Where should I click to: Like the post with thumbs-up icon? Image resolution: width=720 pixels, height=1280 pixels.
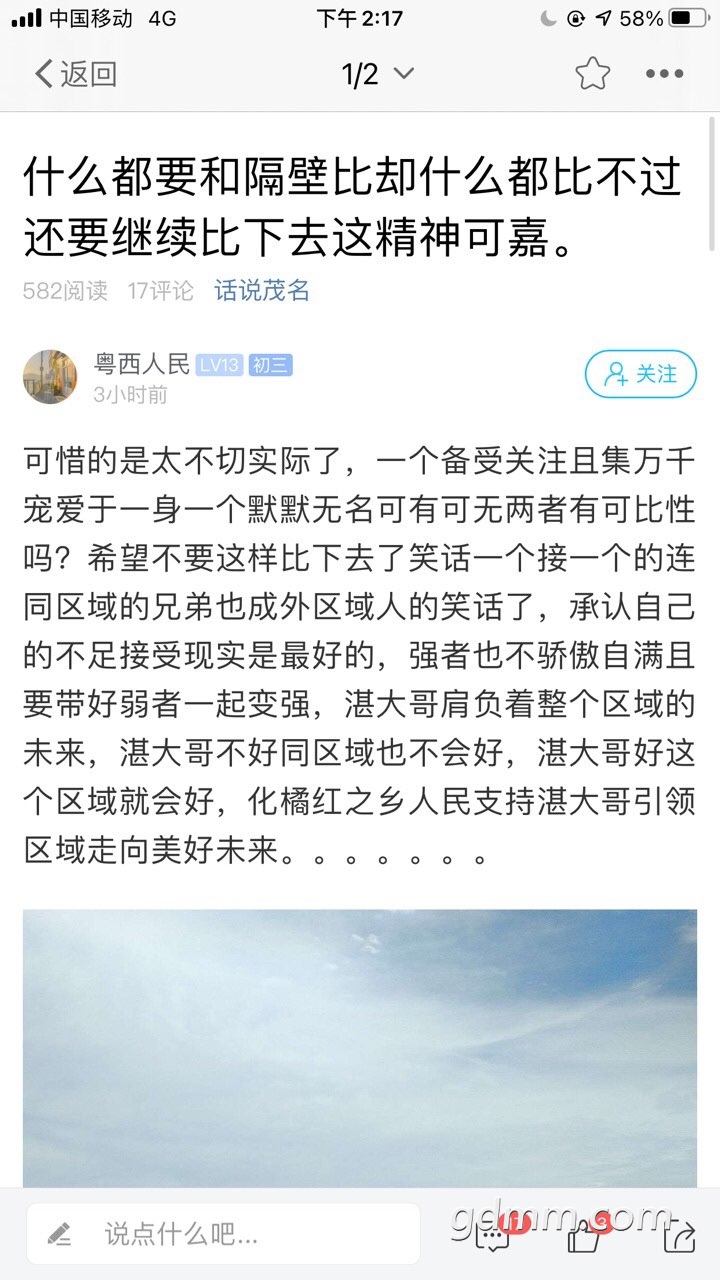(x=585, y=1236)
